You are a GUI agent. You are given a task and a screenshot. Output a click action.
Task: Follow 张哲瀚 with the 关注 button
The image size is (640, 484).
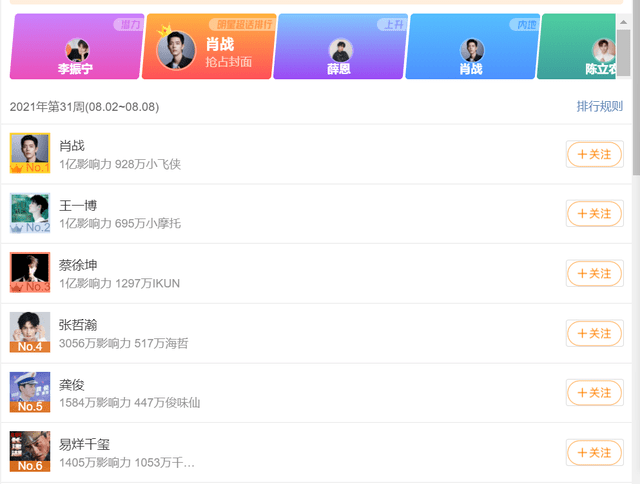coord(594,333)
